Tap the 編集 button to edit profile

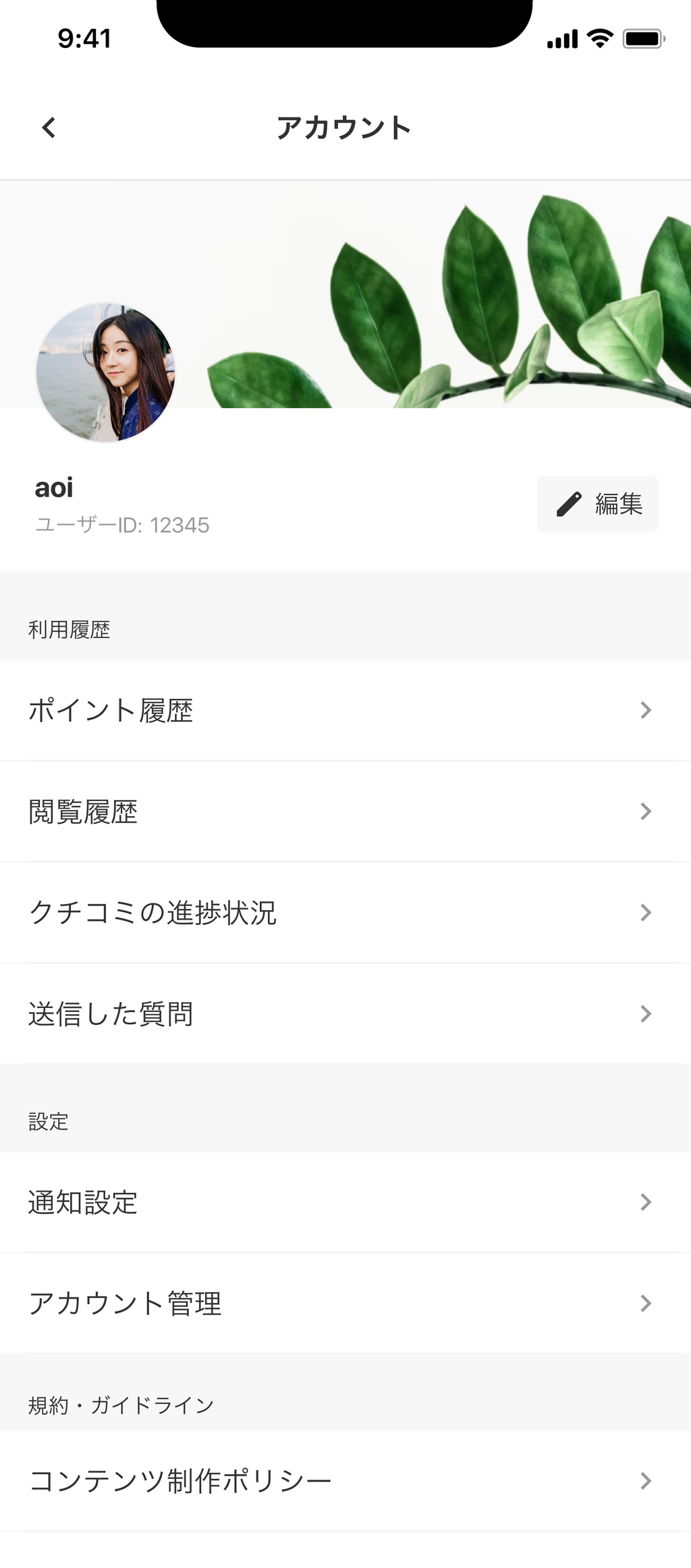click(597, 504)
